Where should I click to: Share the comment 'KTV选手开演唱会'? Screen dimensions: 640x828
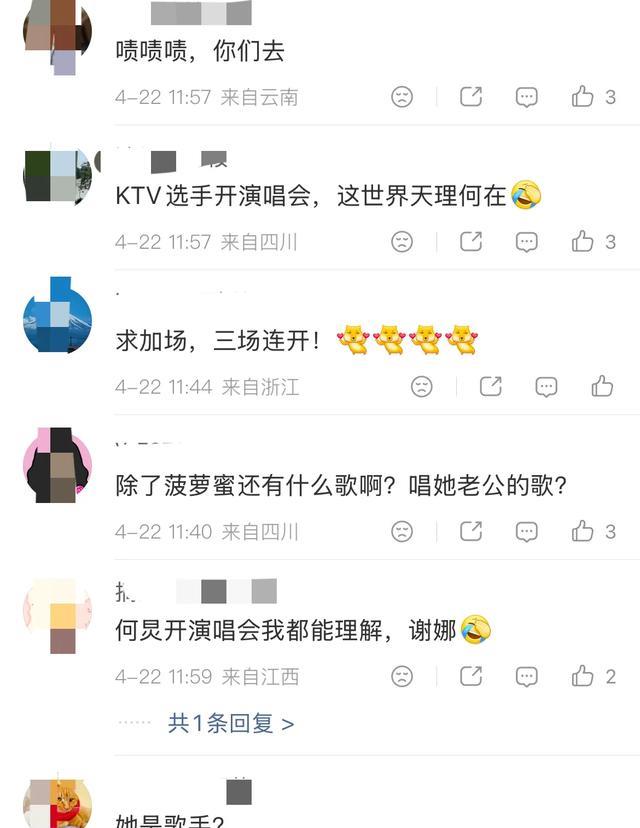pos(471,242)
